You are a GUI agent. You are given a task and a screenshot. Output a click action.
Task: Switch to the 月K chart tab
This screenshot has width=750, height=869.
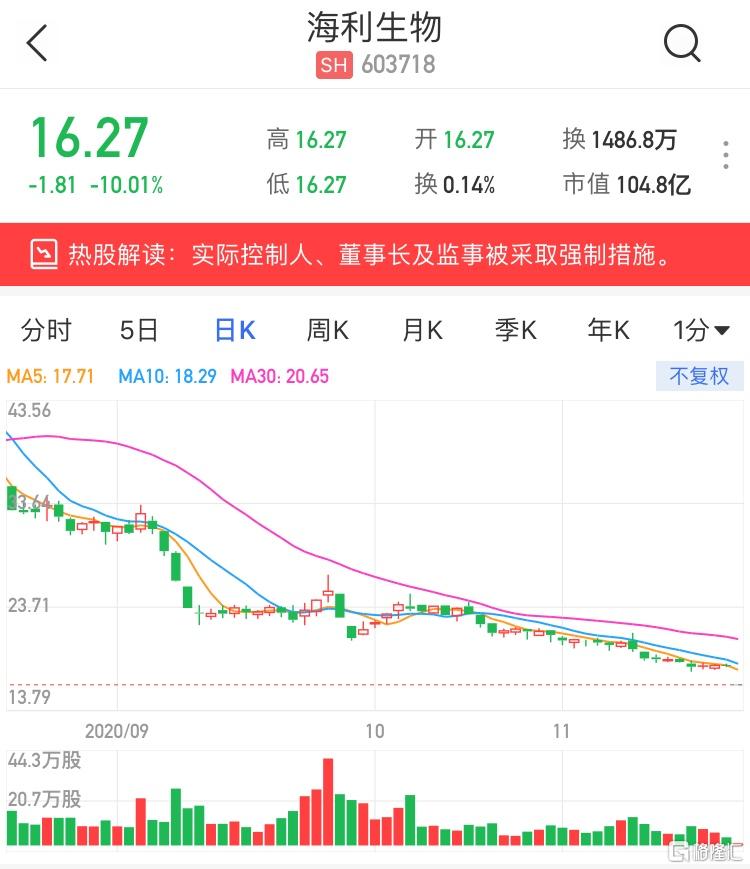421,330
